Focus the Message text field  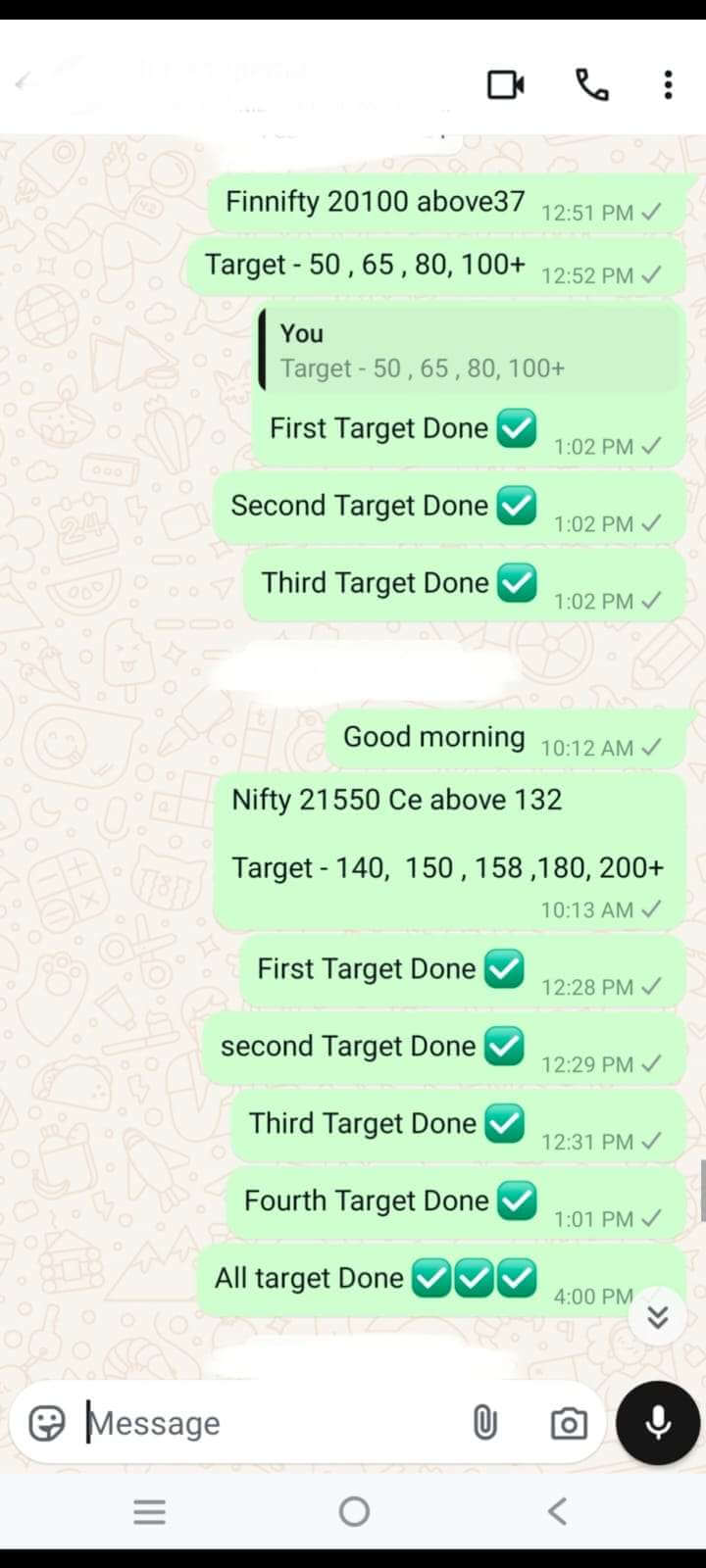coord(265,1423)
